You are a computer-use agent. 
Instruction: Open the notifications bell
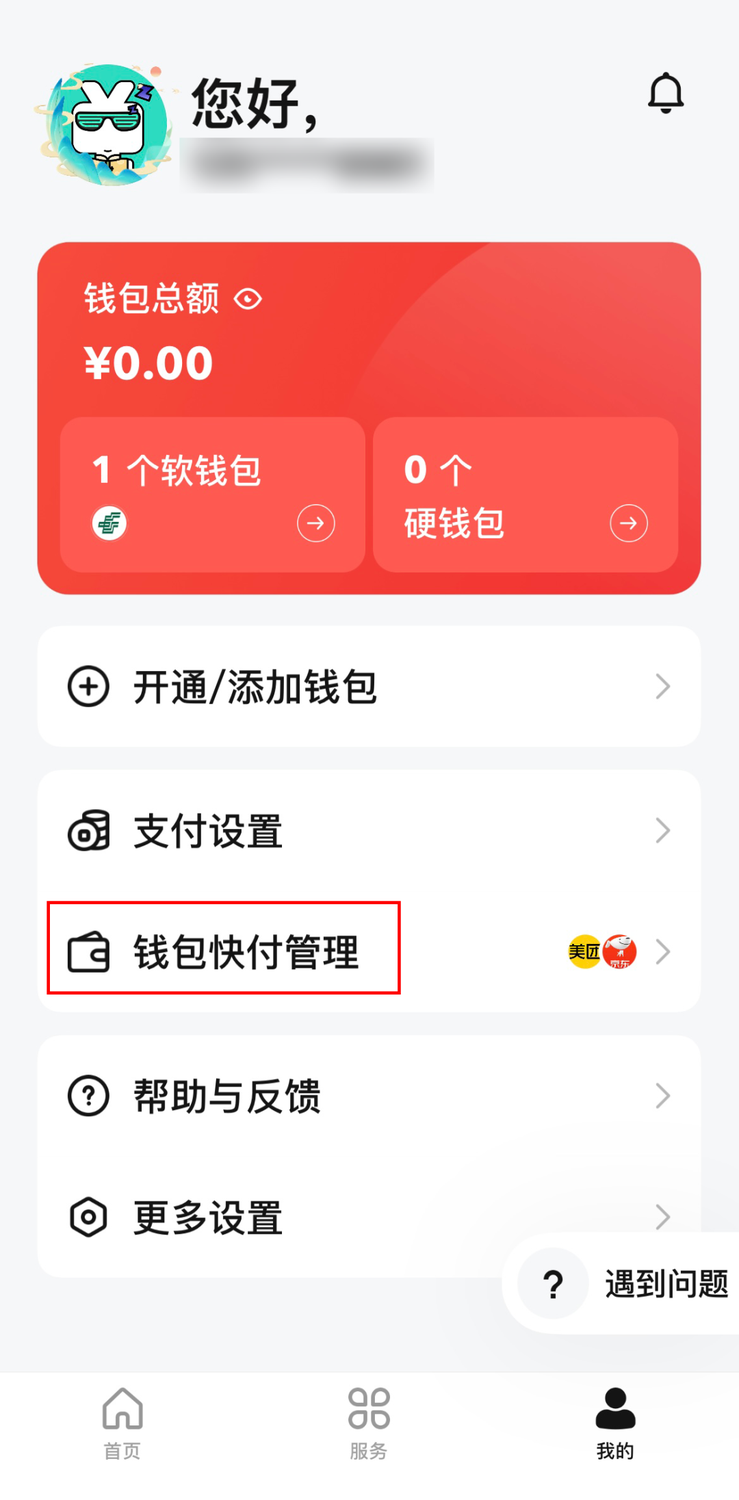point(665,93)
